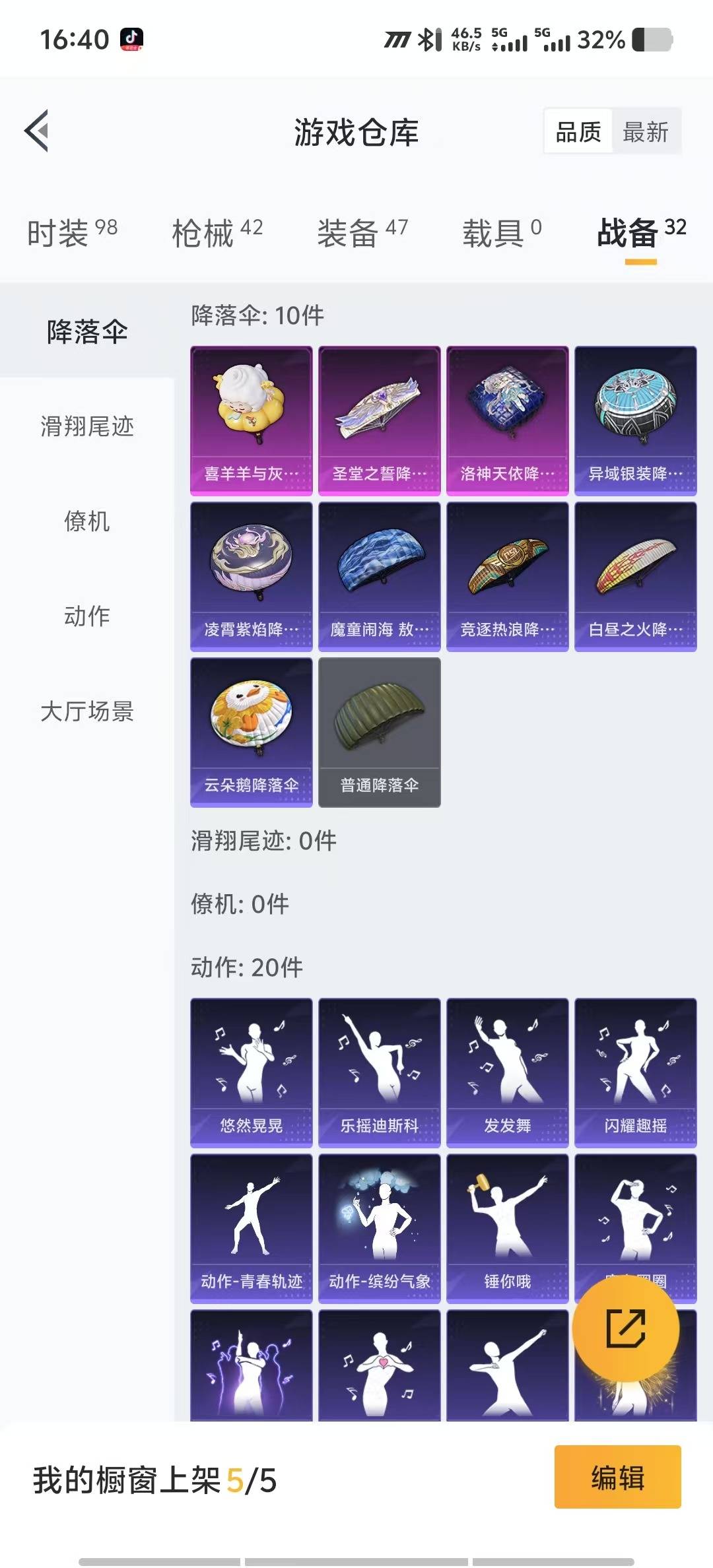The height and width of the screenshot is (1568, 713).
Task: Sort items by 最新
Action: (x=645, y=132)
